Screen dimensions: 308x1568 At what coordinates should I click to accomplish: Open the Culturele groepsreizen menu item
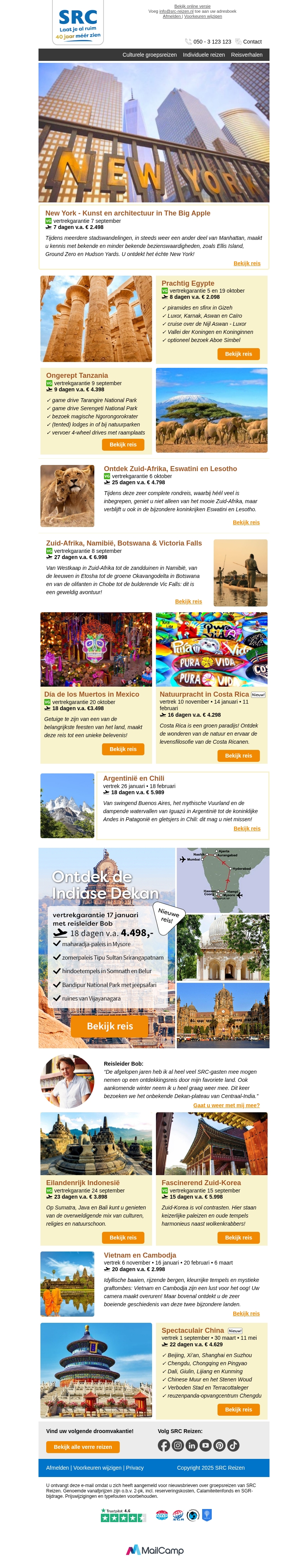pyautogui.click(x=149, y=55)
